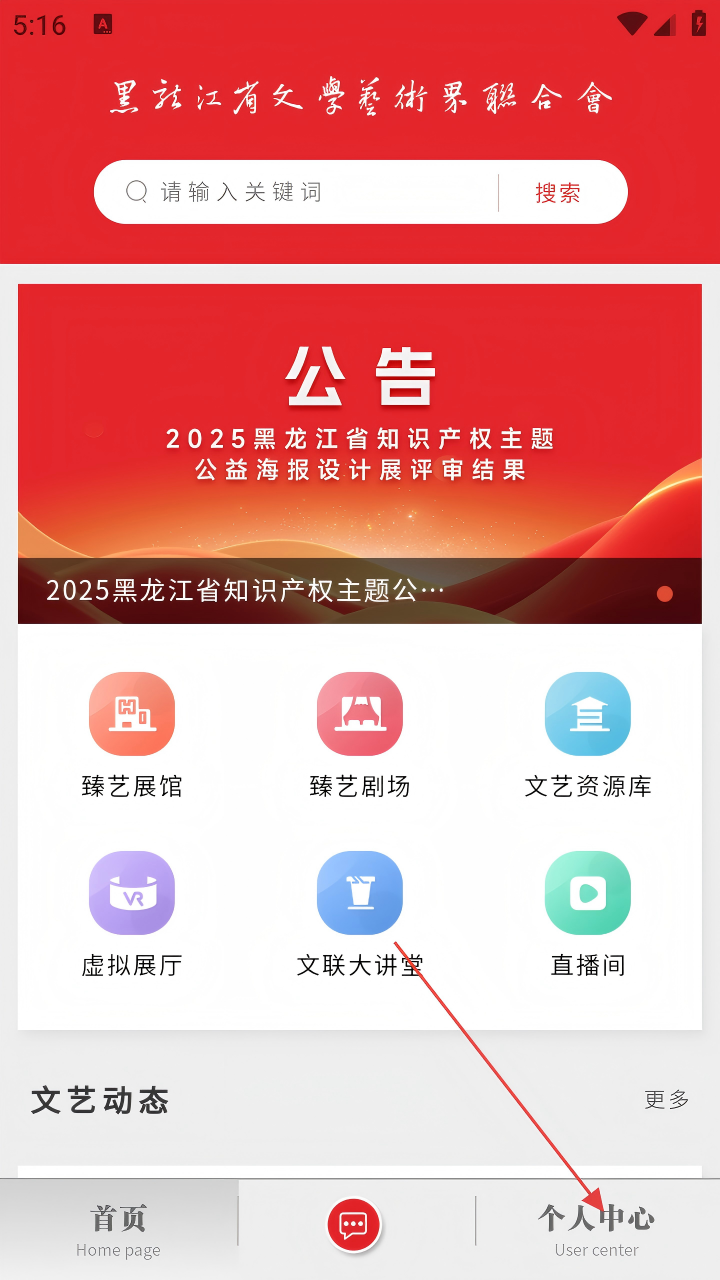
Task: Switch to the 首页 Home page tab
Action: point(119,1229)
